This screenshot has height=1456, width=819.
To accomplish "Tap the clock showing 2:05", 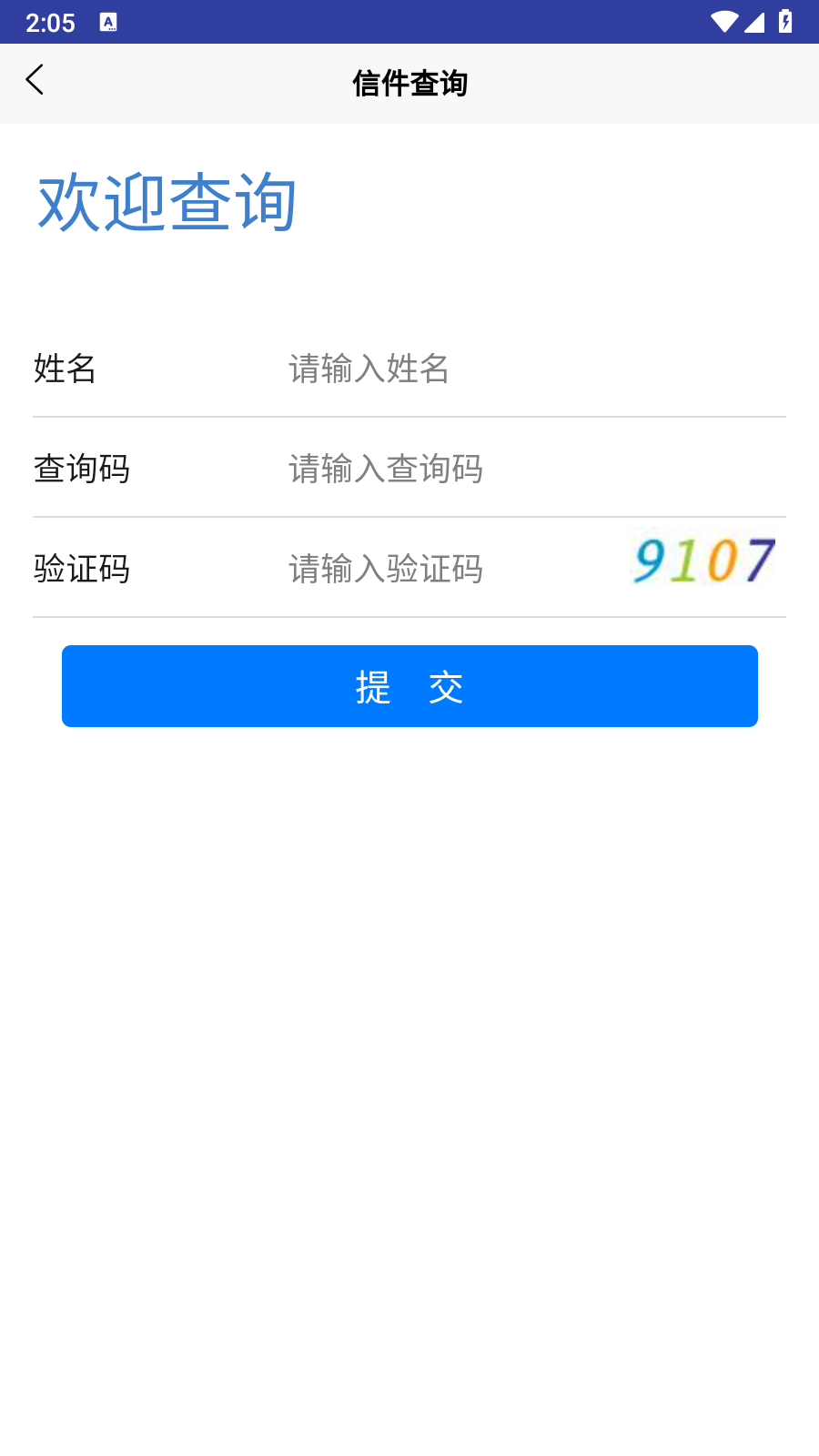I will 52,23.
